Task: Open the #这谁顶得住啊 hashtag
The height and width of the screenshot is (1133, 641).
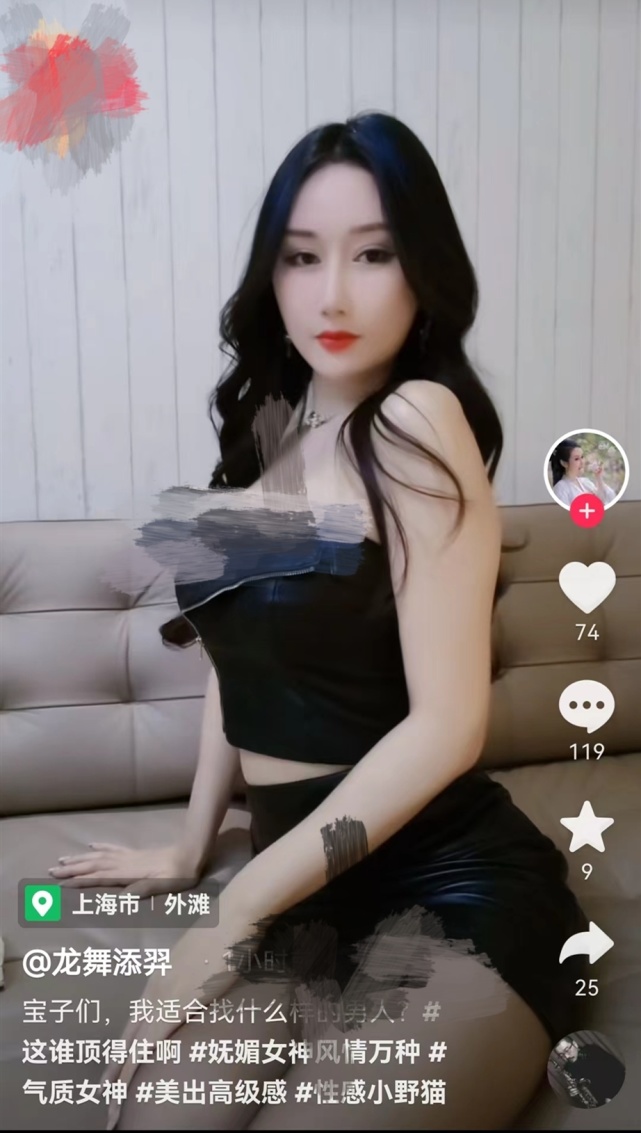Action: click(x=100, y=1051)
